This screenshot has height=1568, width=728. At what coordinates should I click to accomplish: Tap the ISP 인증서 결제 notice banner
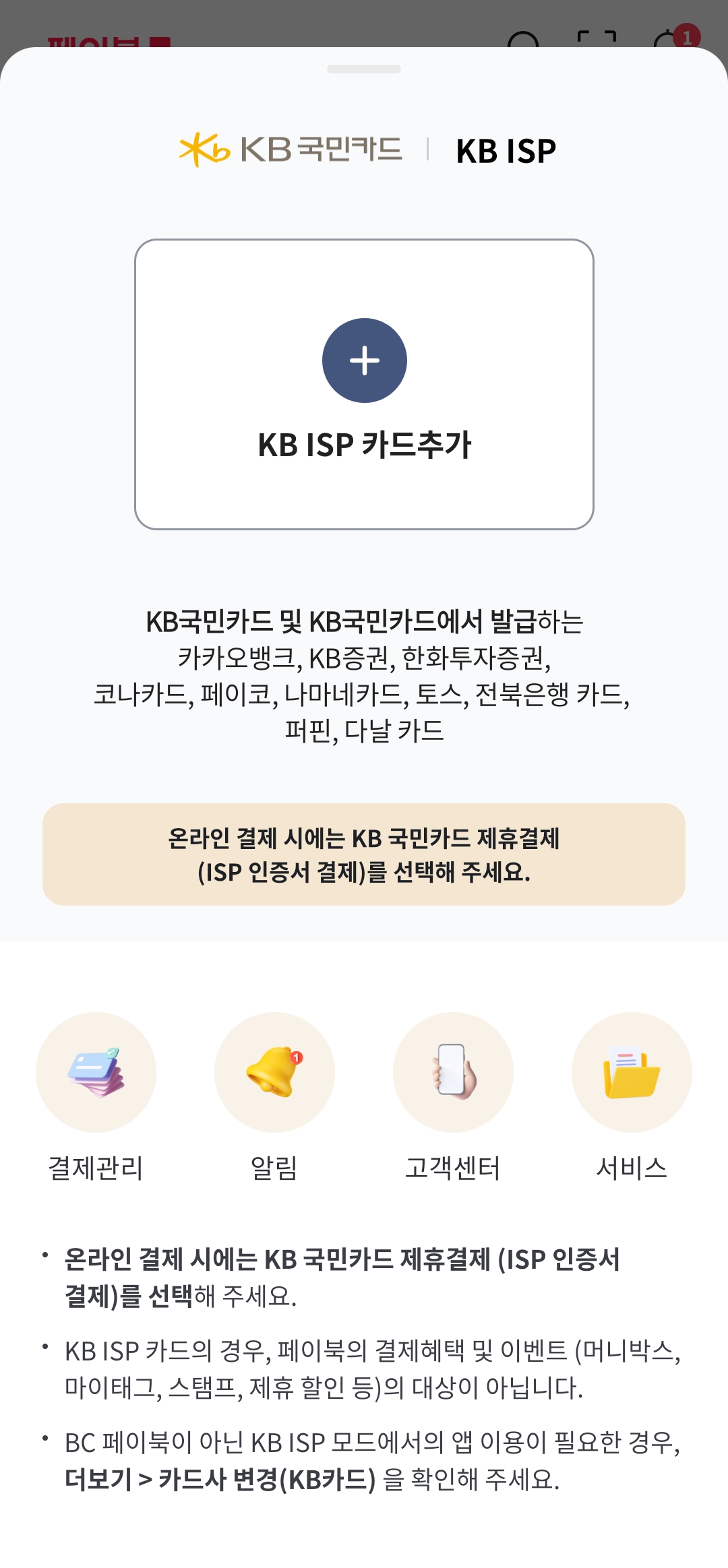point(364,854)
